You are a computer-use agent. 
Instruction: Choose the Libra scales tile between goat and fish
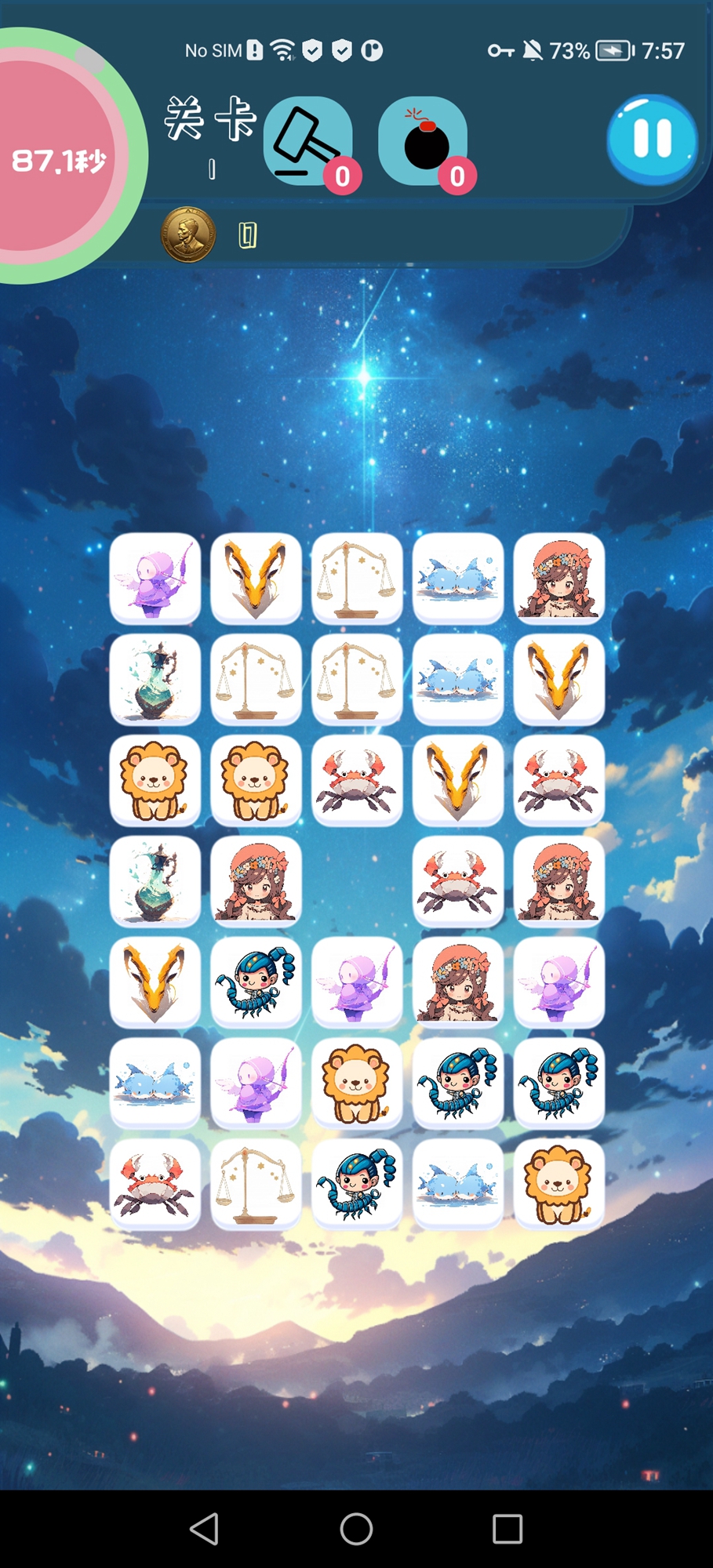point(357,578)
